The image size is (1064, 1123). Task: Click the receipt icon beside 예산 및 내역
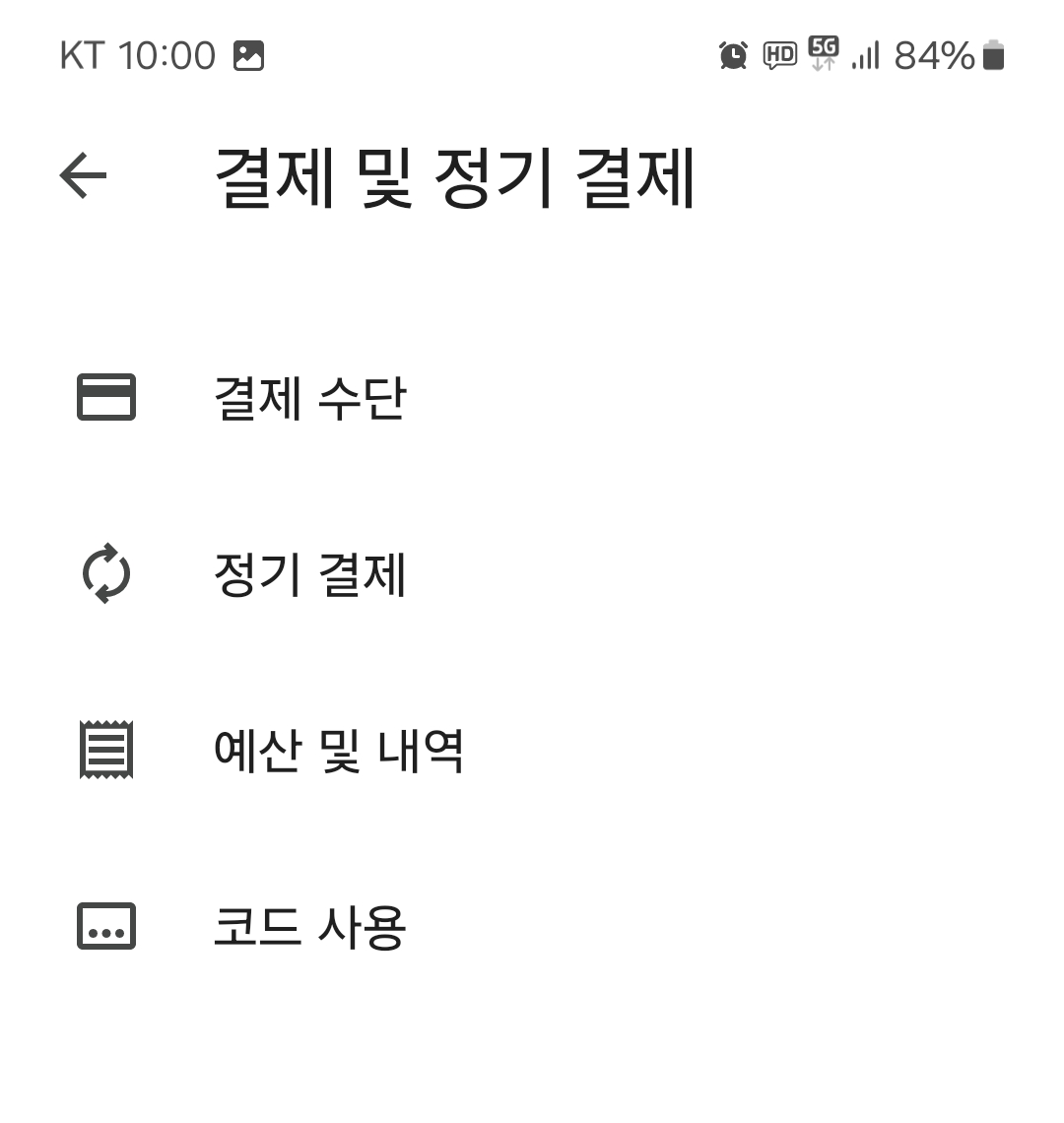point(104,751)
